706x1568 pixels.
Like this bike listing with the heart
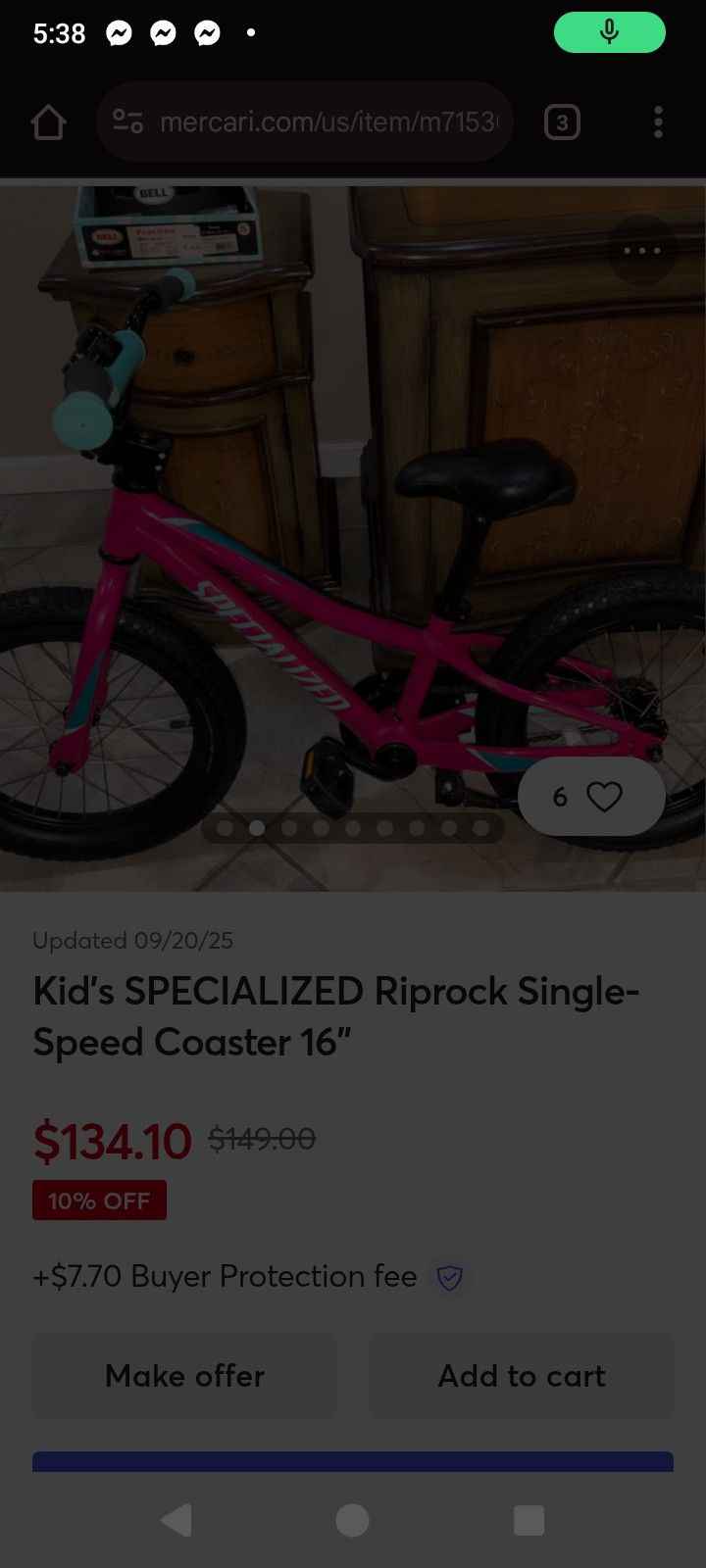tap(592, 797)
